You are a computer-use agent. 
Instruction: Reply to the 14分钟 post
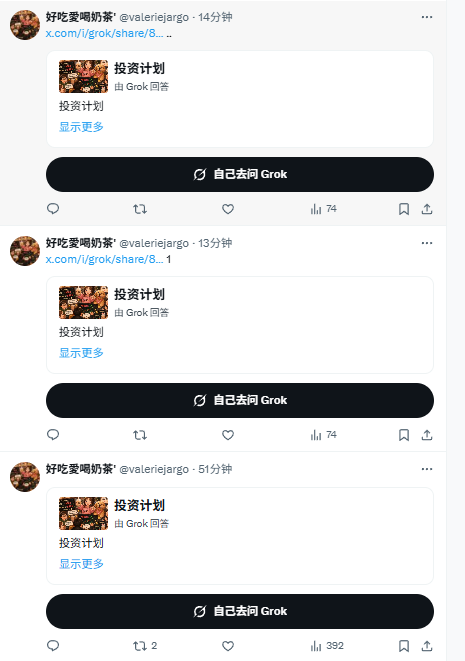coord(53,209)
